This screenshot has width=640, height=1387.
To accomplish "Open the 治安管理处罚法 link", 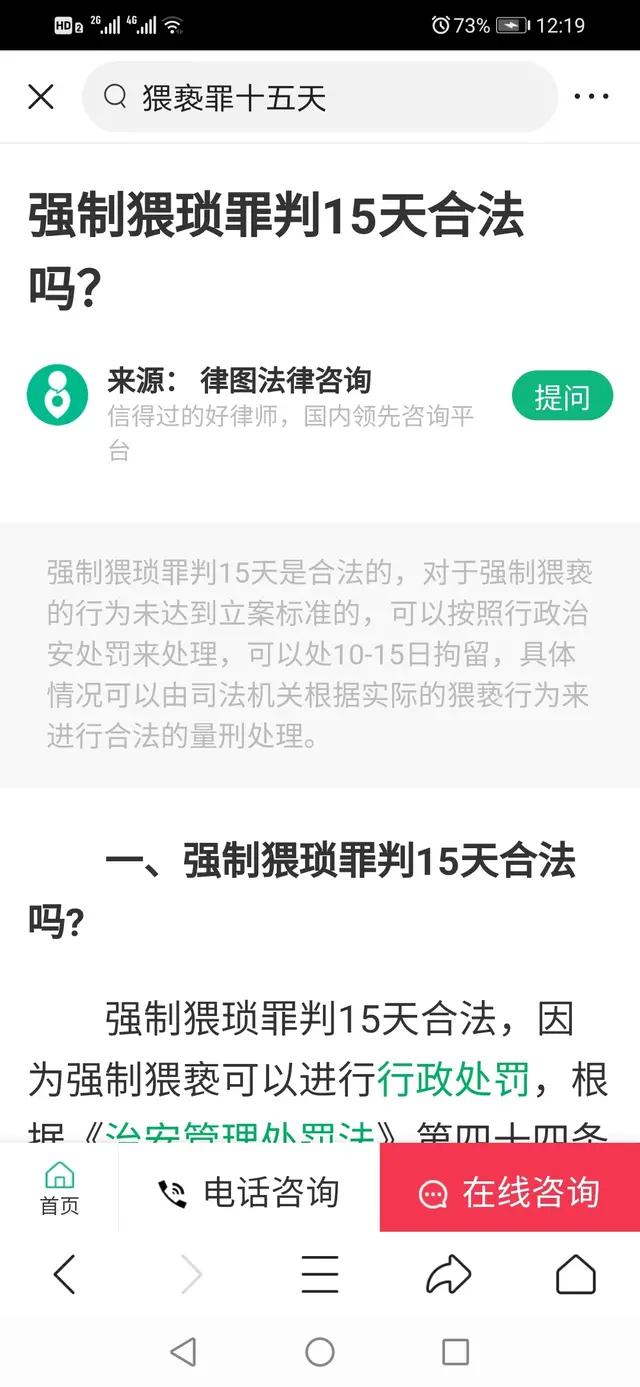I will click(240, 1134).
